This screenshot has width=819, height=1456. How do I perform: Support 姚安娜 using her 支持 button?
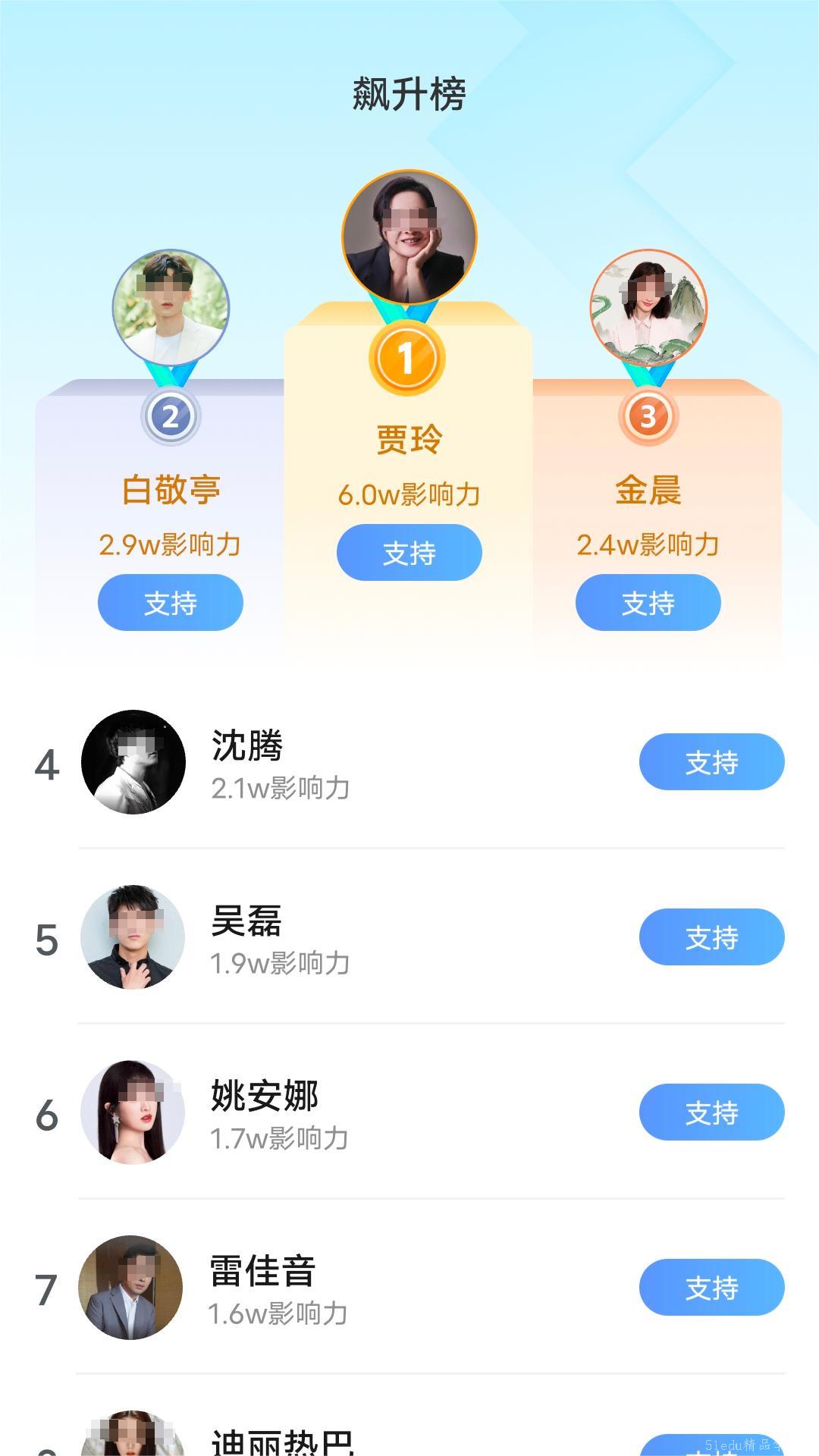tap(712, 1112)
